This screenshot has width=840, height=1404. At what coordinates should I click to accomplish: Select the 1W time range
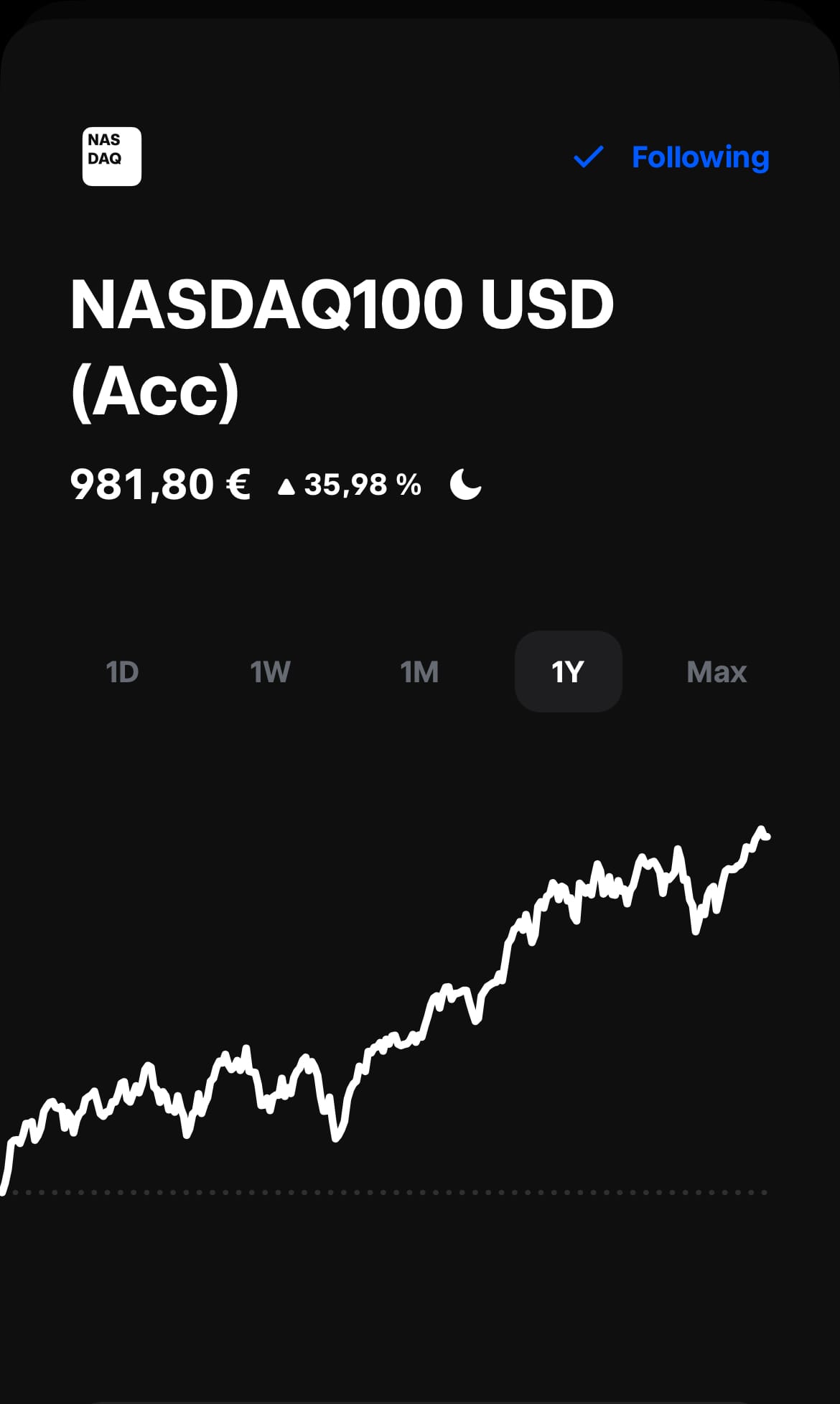(x=271, y=672)
